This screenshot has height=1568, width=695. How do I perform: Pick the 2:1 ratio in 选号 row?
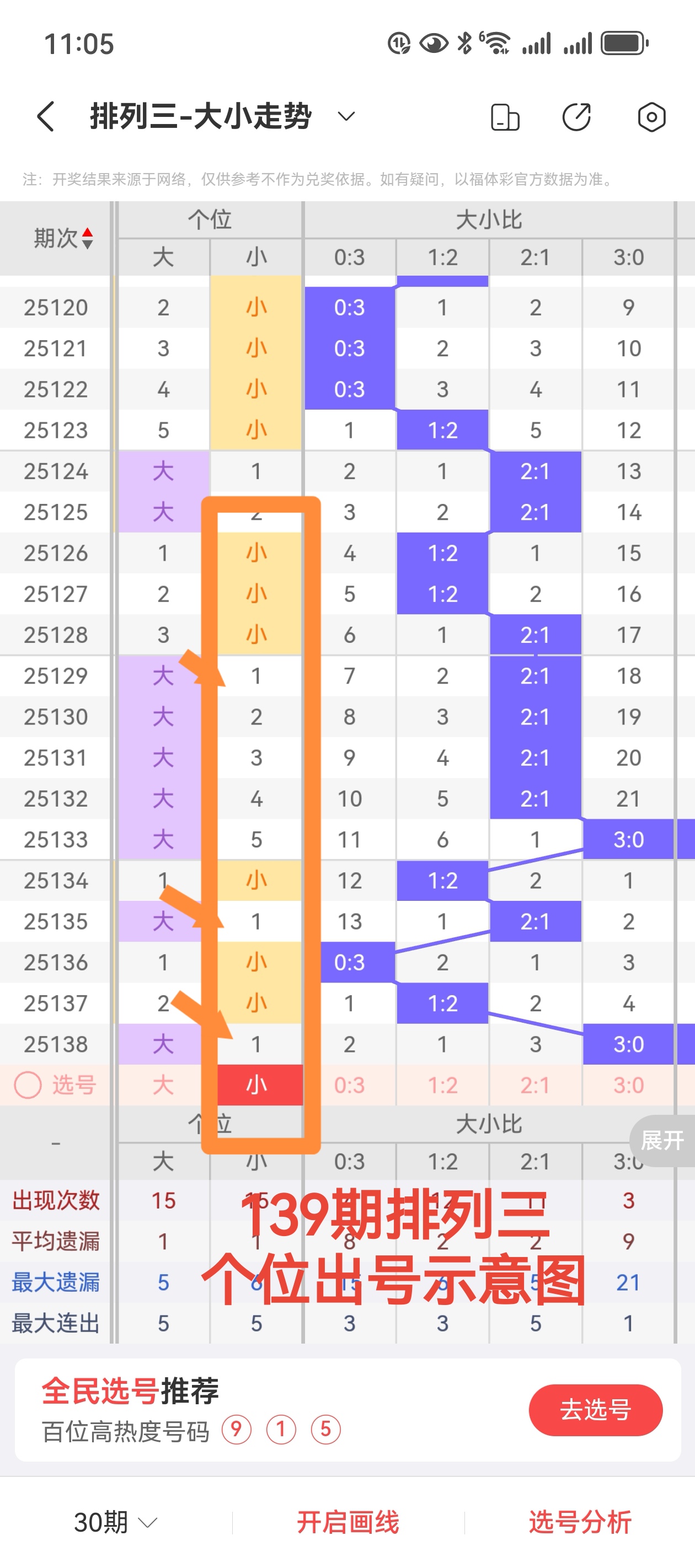pos(536,1084)
